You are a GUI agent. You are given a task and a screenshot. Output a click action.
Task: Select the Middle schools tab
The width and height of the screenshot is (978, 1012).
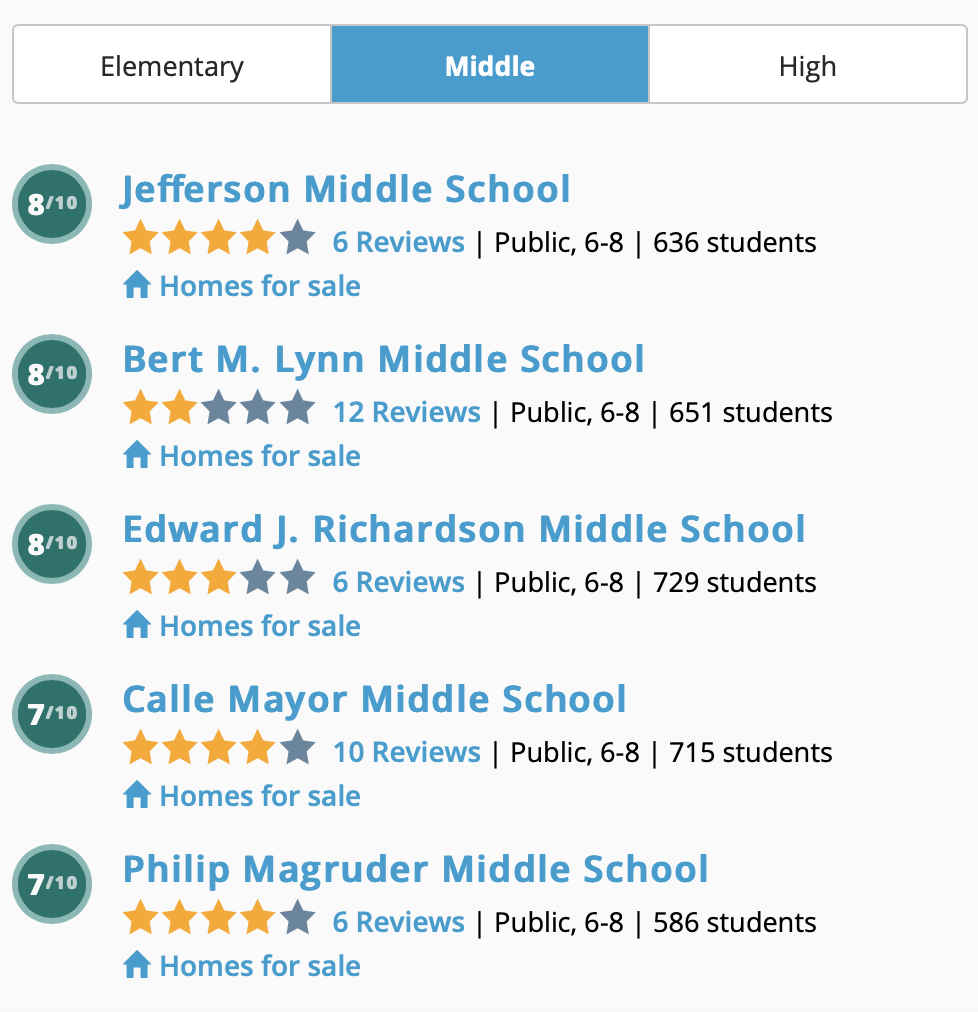[x=490, y=66]
